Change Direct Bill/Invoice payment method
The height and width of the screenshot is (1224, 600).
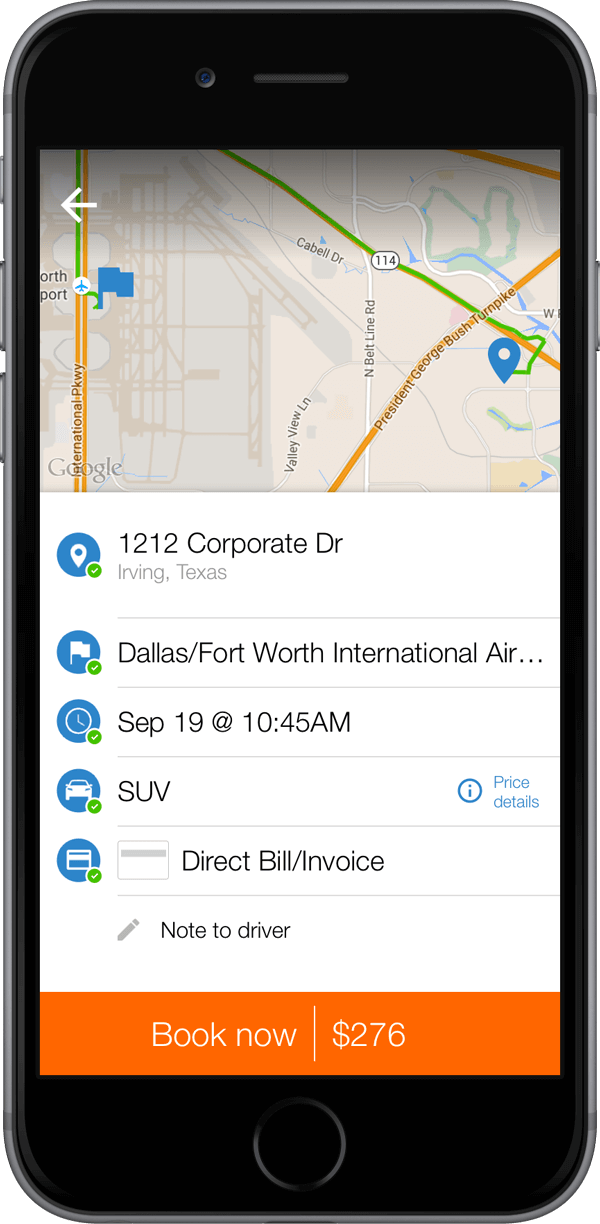282,861
